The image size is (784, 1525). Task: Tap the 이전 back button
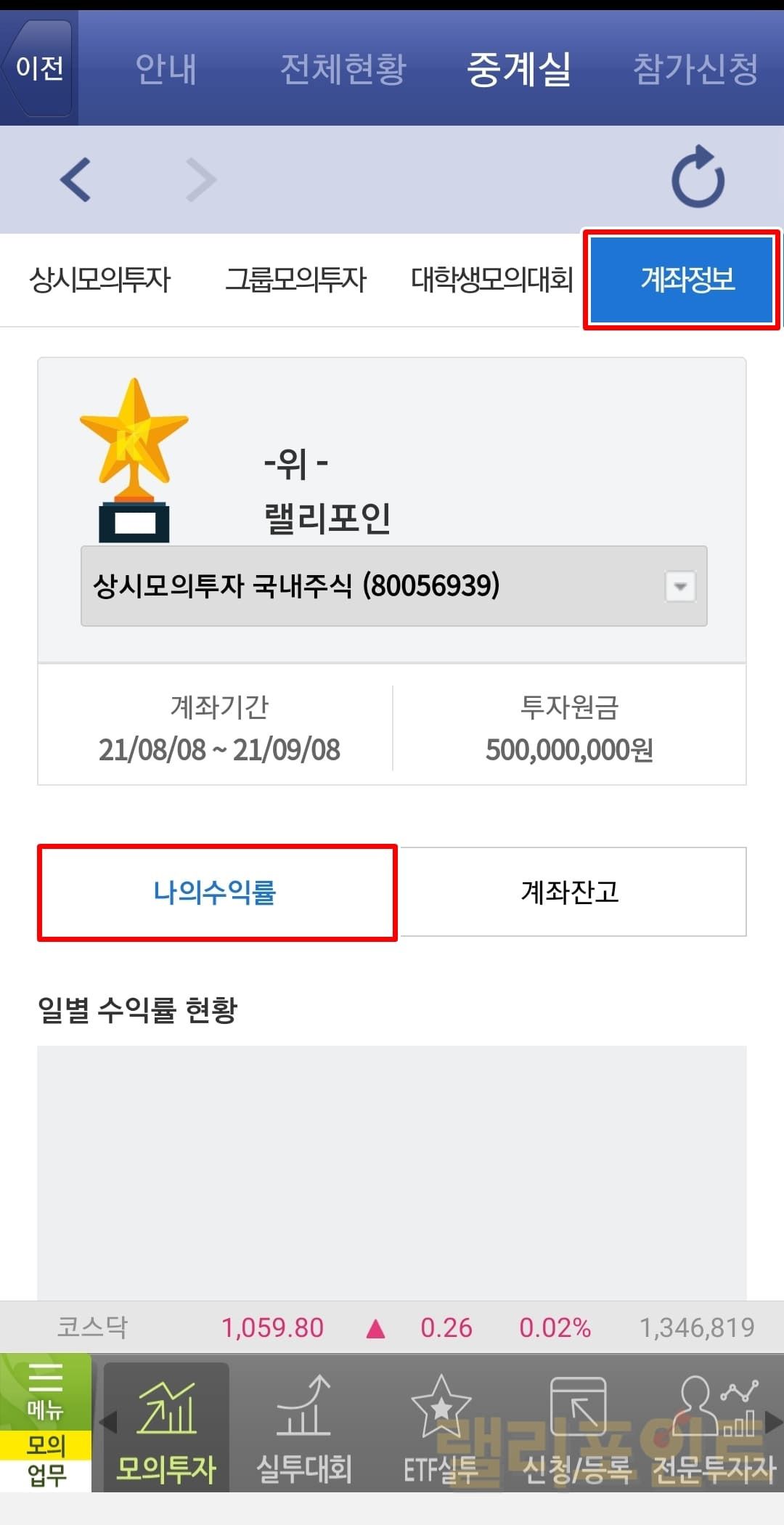click(38, 68)
